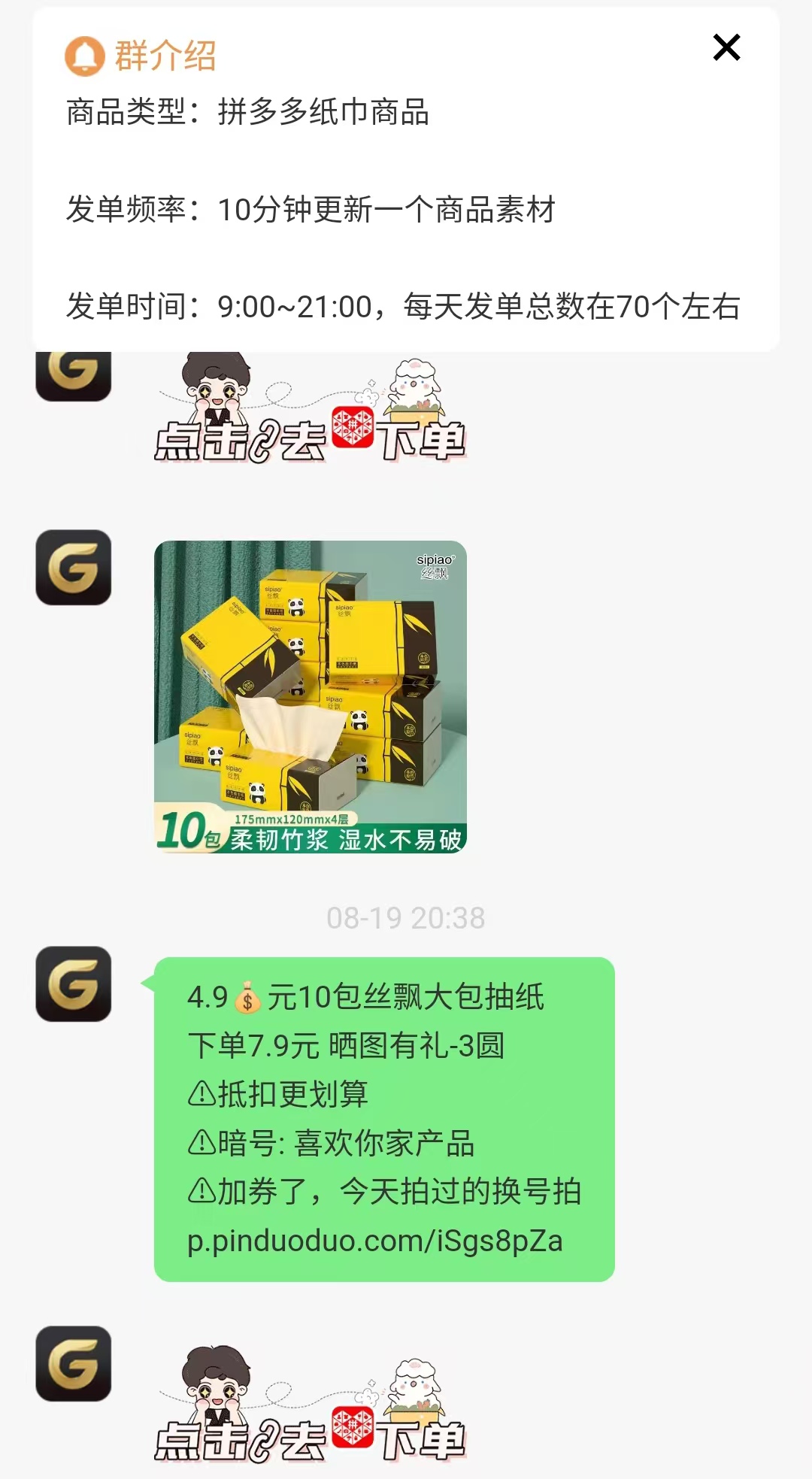Close the 群介绍 group intro popup
The height and width of the screenshot is (1479, 812).
pyautogui.click(x=726, y=47)
